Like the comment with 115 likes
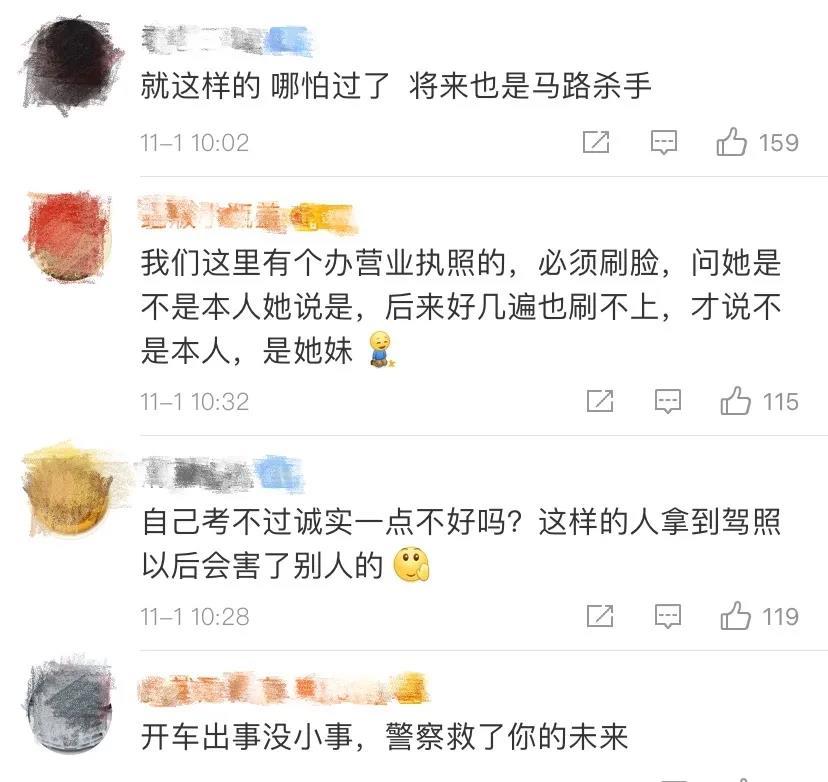Viewport: 828px width, 782px height. 735,401
